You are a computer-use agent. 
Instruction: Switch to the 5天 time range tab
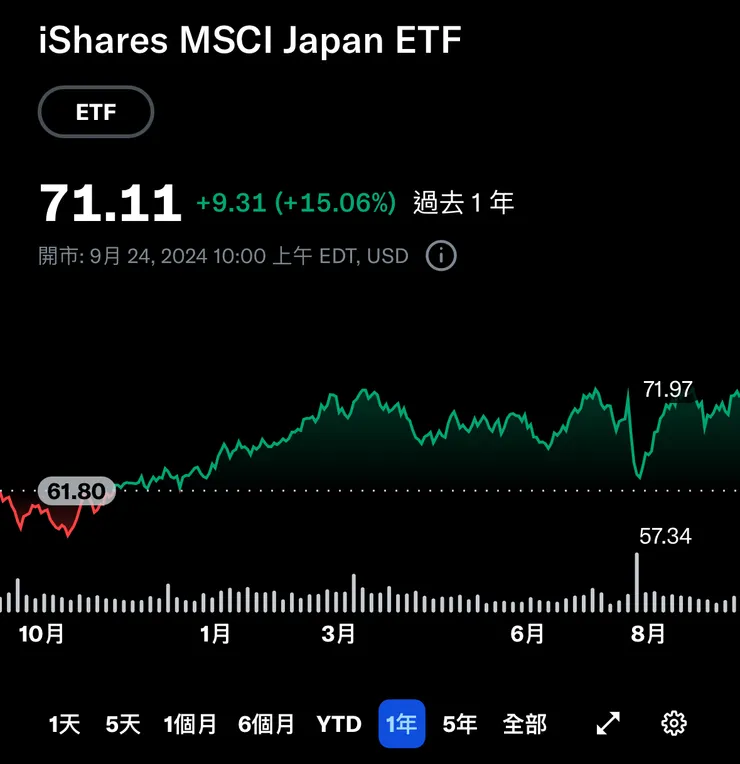tap(122, 723)
